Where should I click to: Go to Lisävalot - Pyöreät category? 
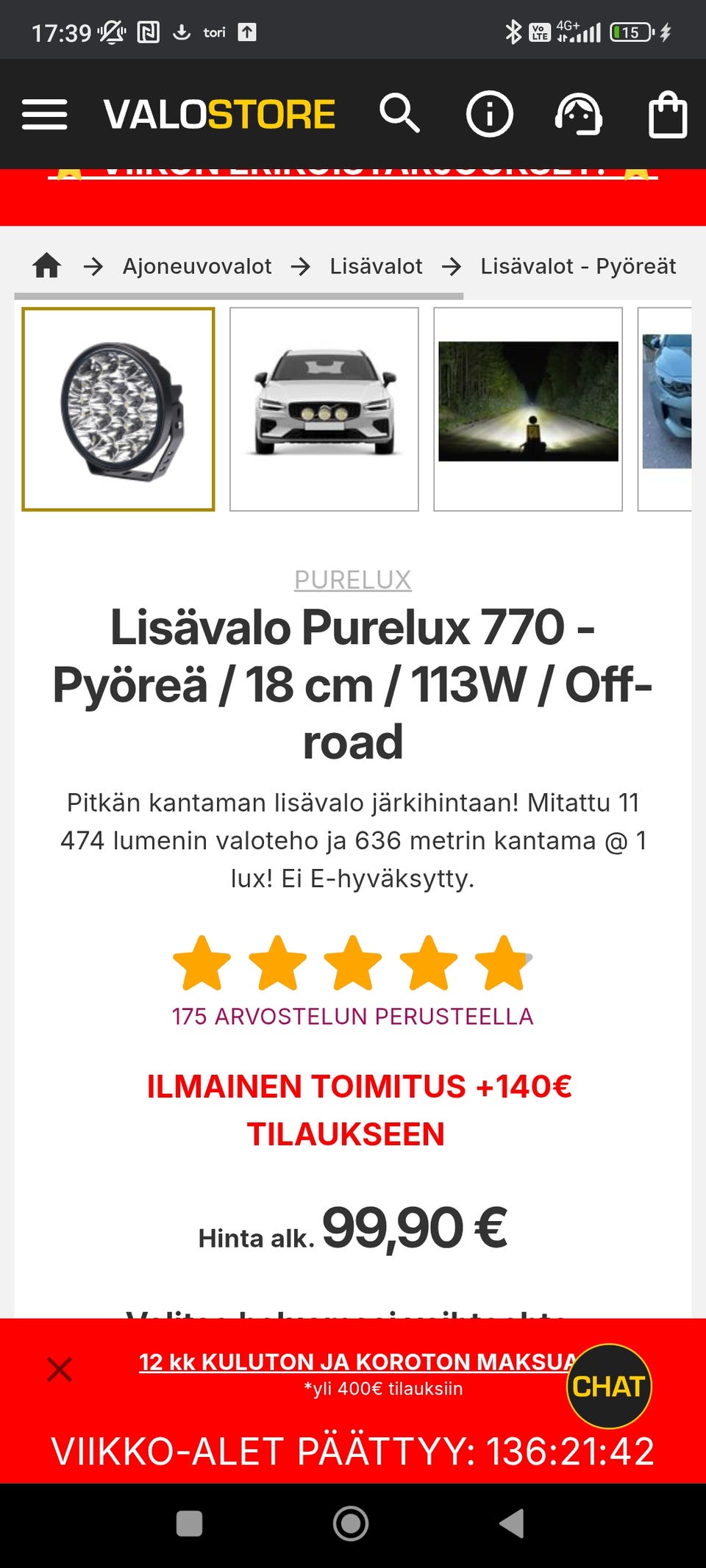(578, 266)
